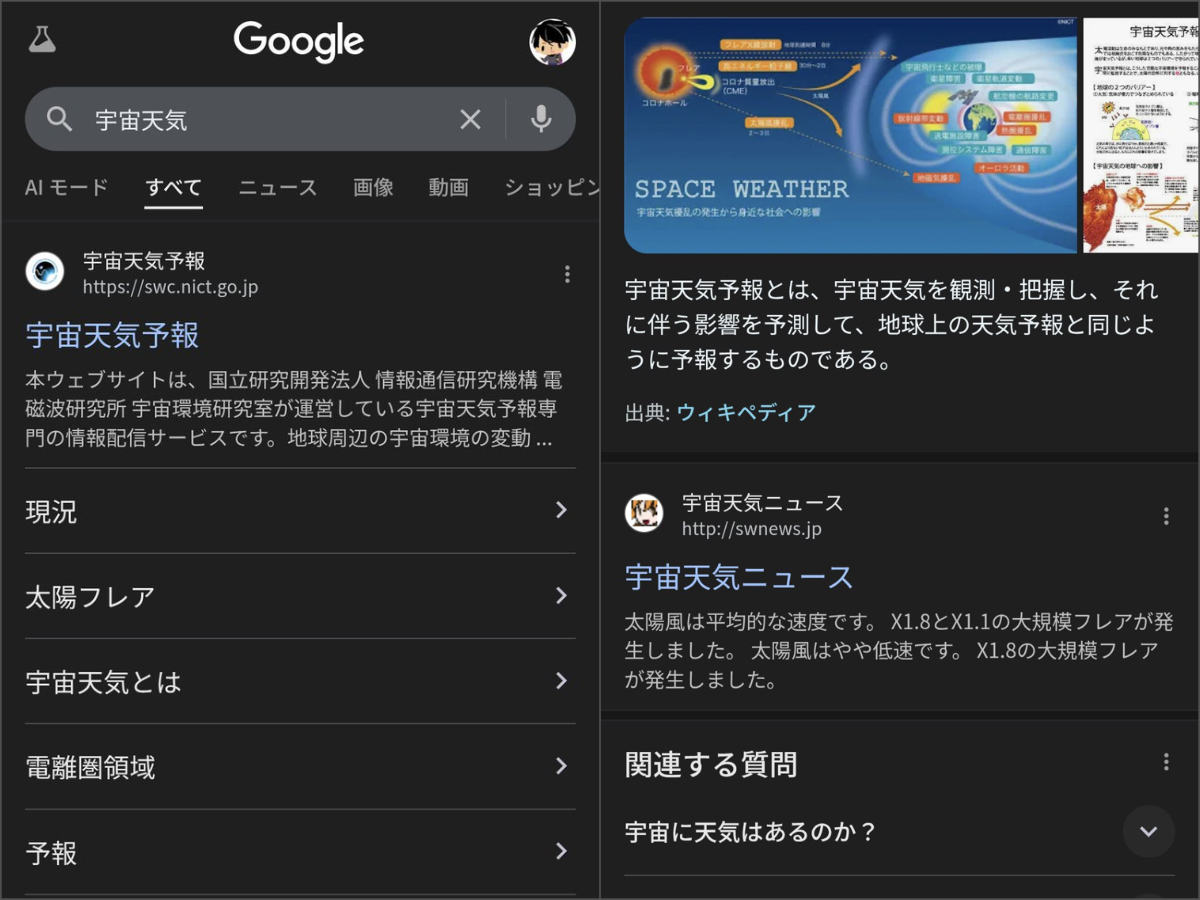The image size is (1200, 900).
Task: Open Search Labs flask icon
Action: coord(43,40)
